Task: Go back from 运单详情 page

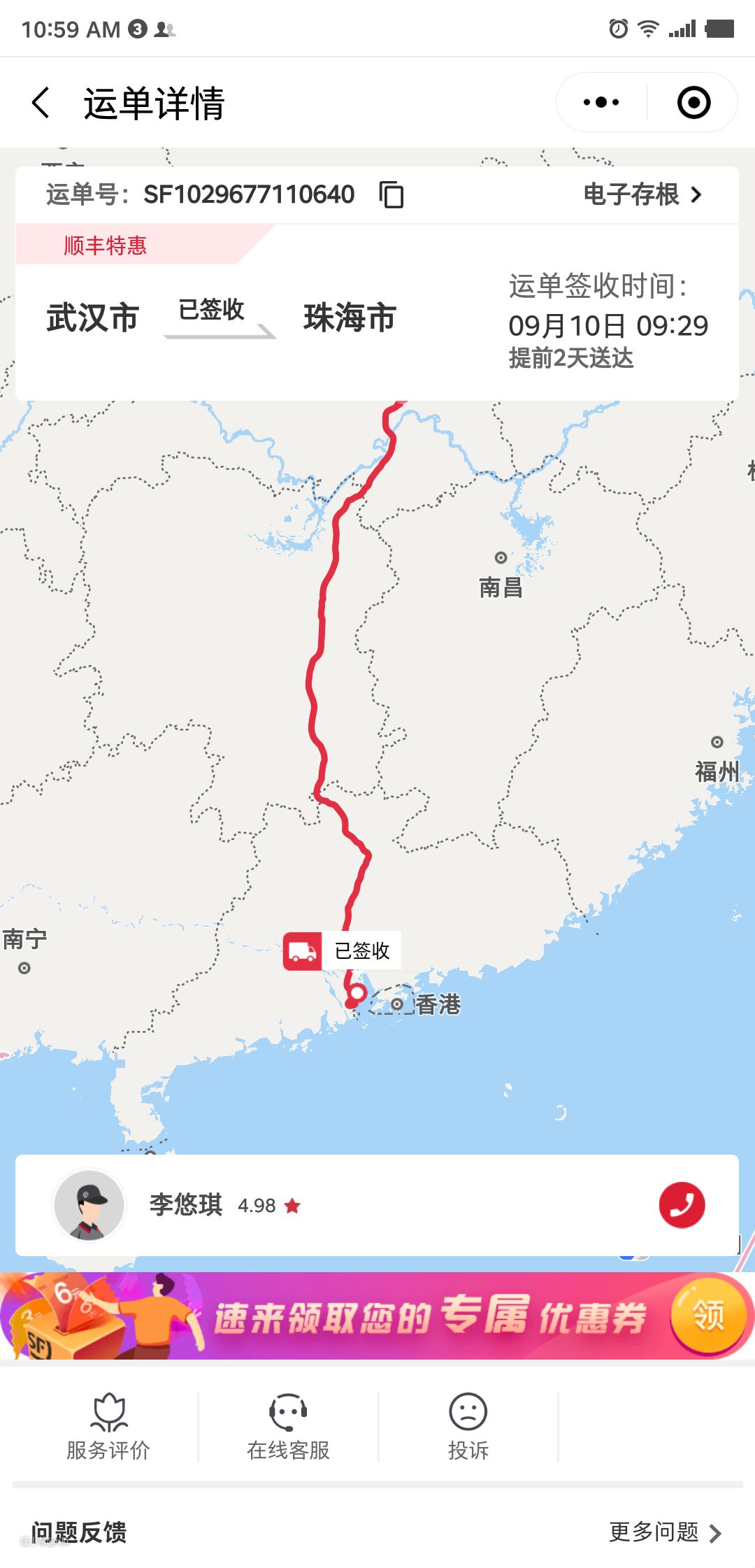Action: point(41,103)
